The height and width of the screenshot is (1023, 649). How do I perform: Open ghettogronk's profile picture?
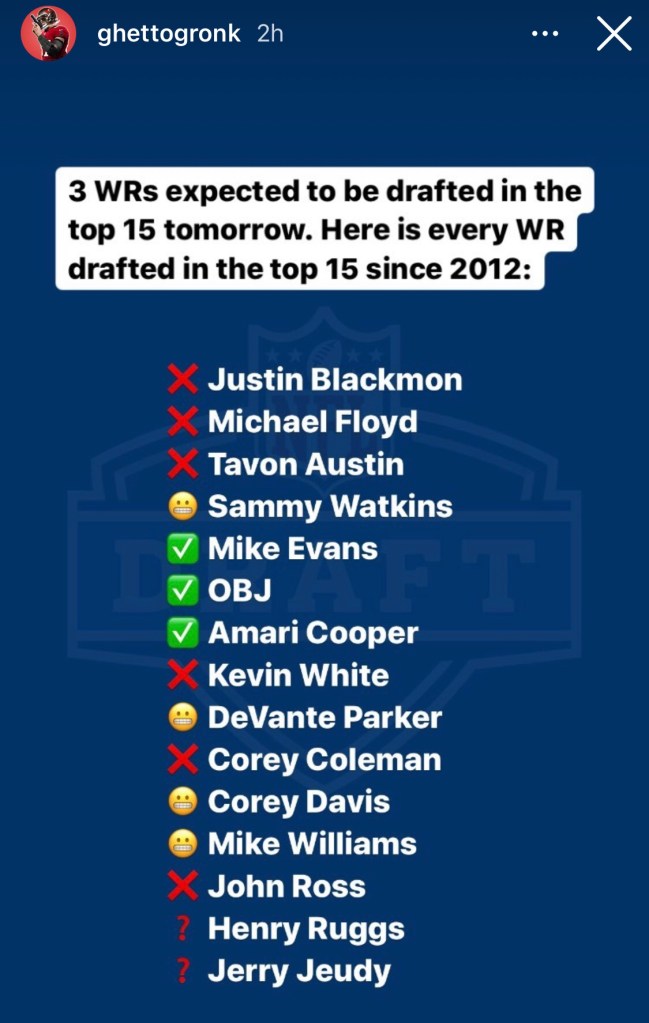click(x=48, y=33)
